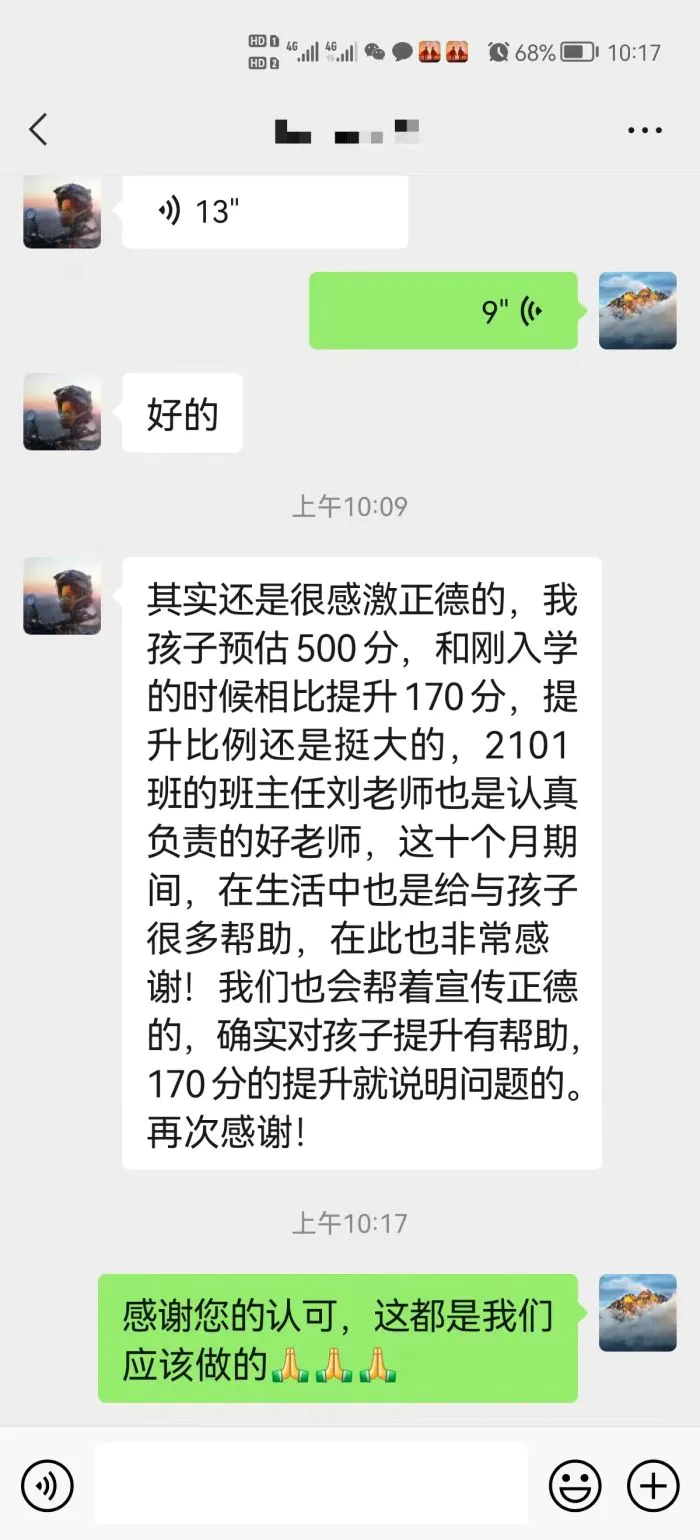Play the 9-second sent voice message
Viewport: 700px width, 1540px height.
click(x=443, y=311)
